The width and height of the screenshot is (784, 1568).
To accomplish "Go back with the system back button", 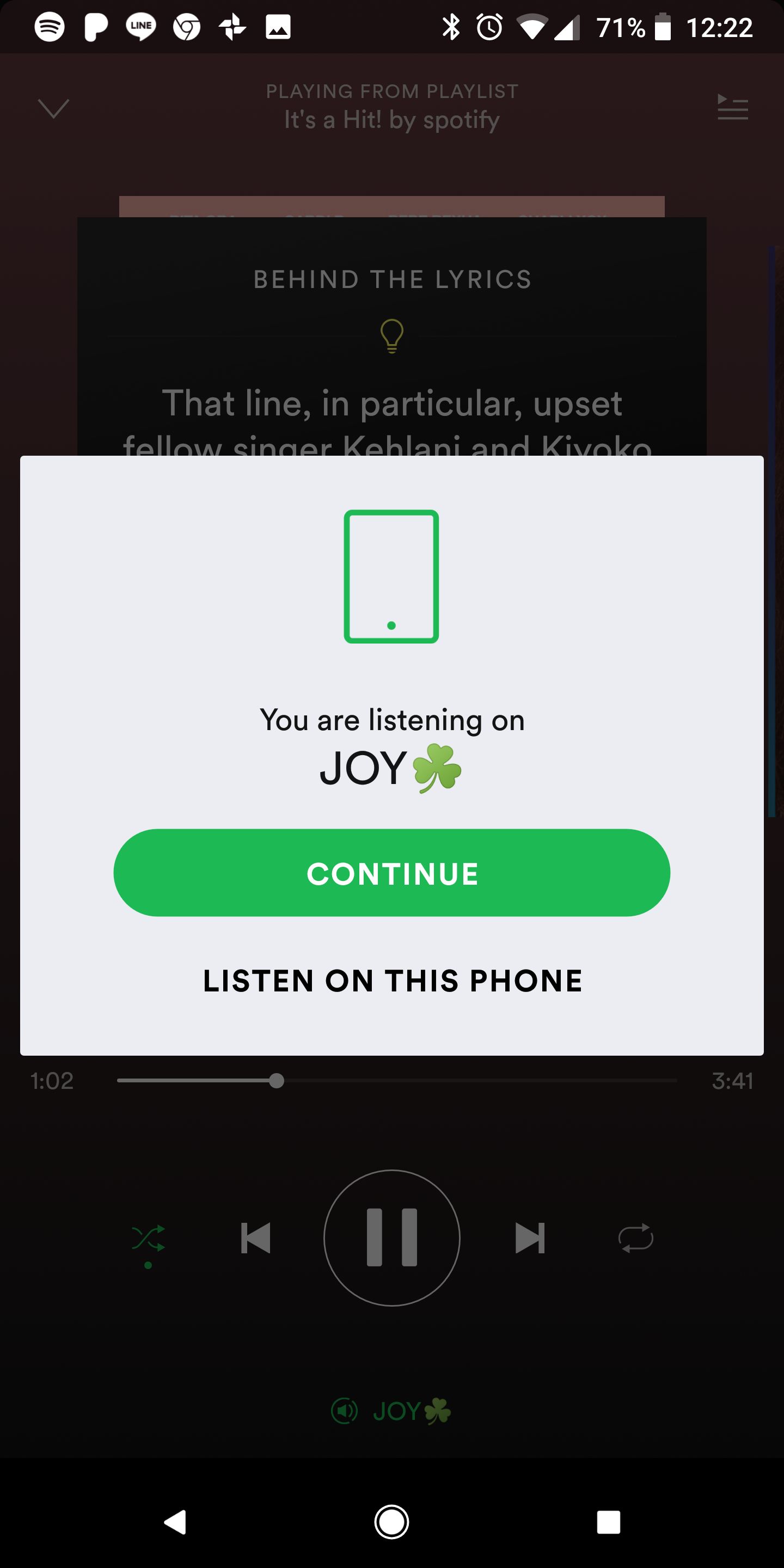I will tap(175, 1522).
